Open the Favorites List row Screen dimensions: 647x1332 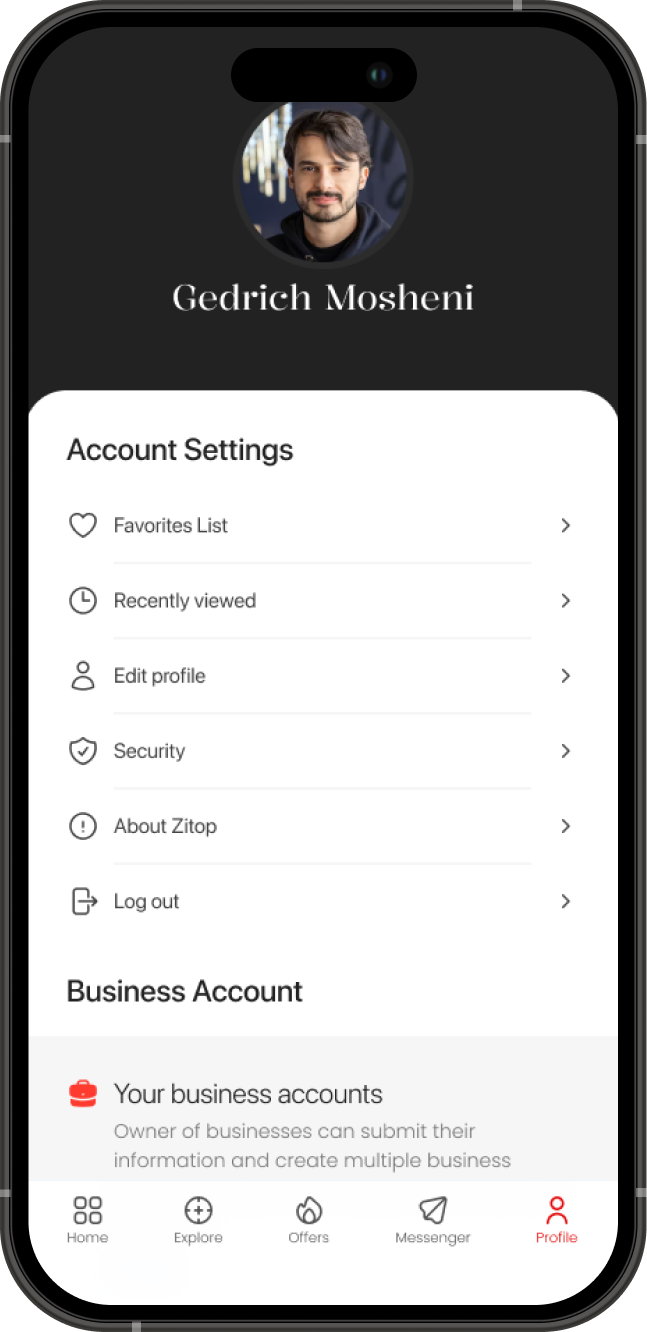320,525
